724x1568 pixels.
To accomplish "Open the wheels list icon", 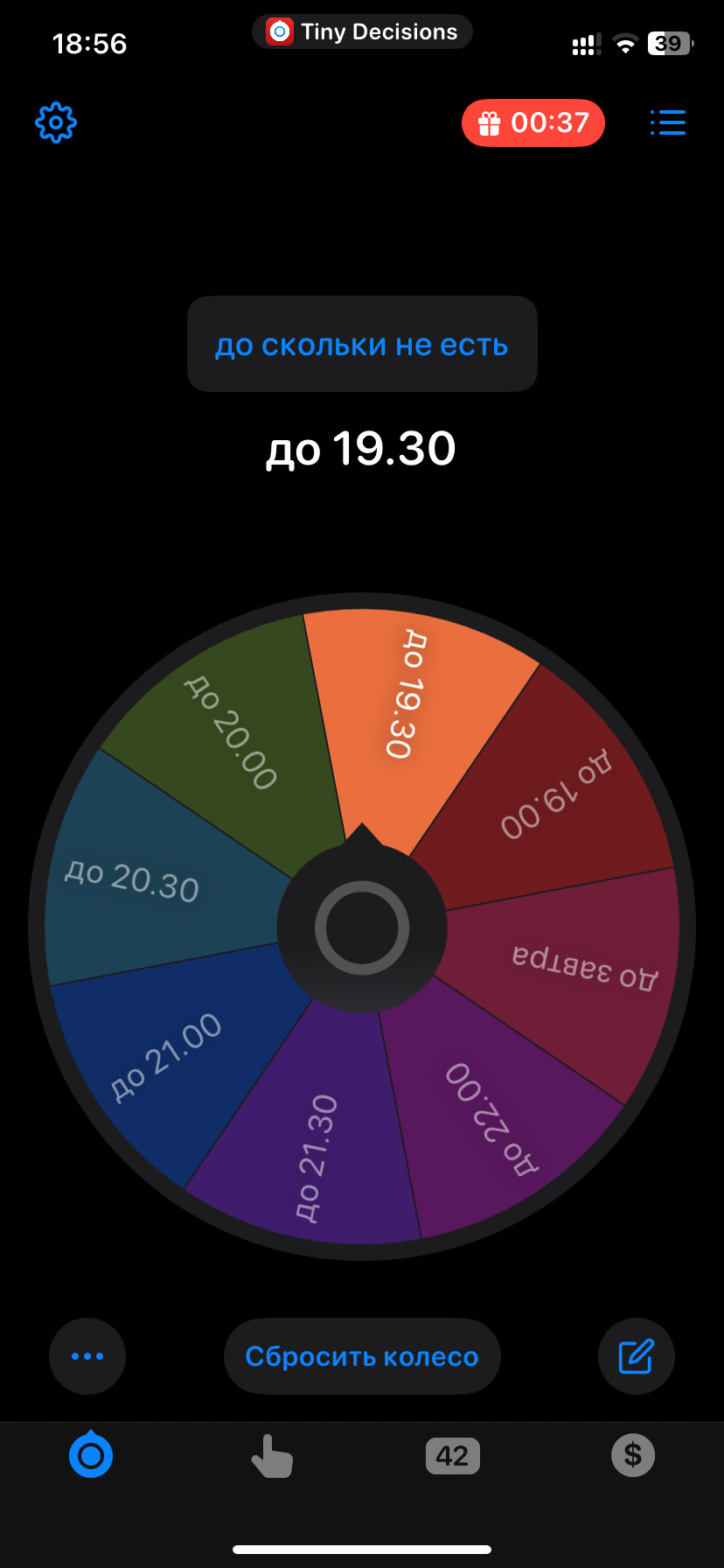I will point(667,122).
